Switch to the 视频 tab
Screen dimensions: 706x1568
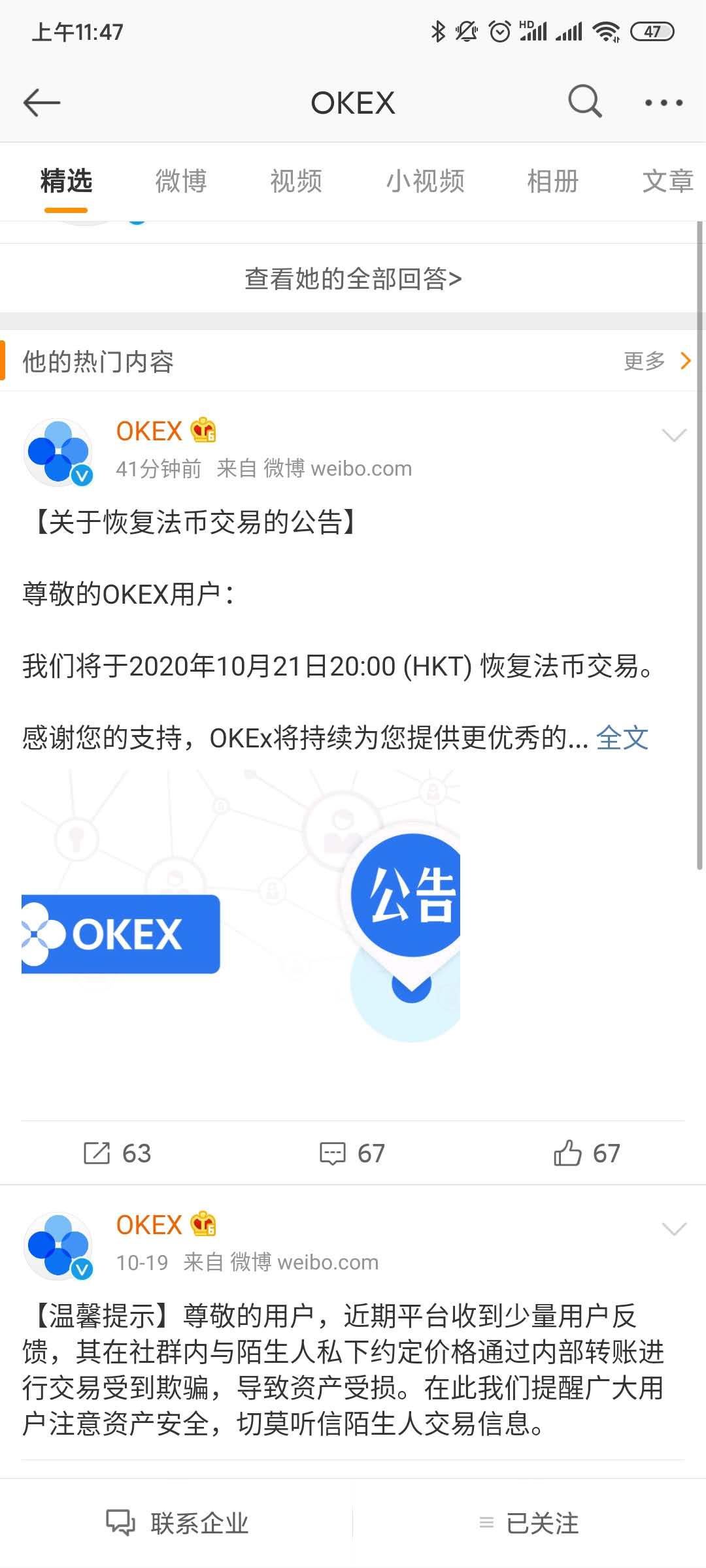click(x=296, y=181)
